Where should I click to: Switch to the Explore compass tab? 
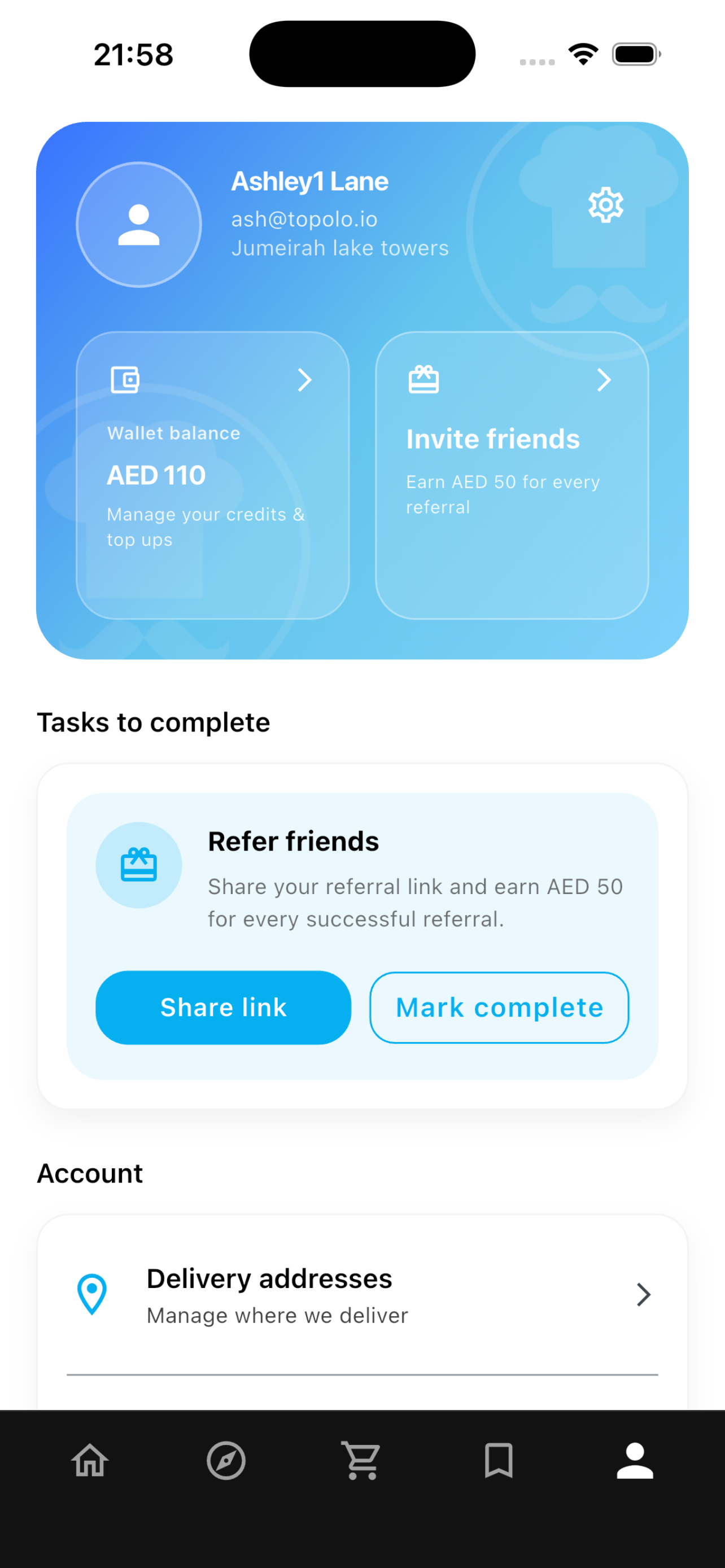[x=226, y=1461]
